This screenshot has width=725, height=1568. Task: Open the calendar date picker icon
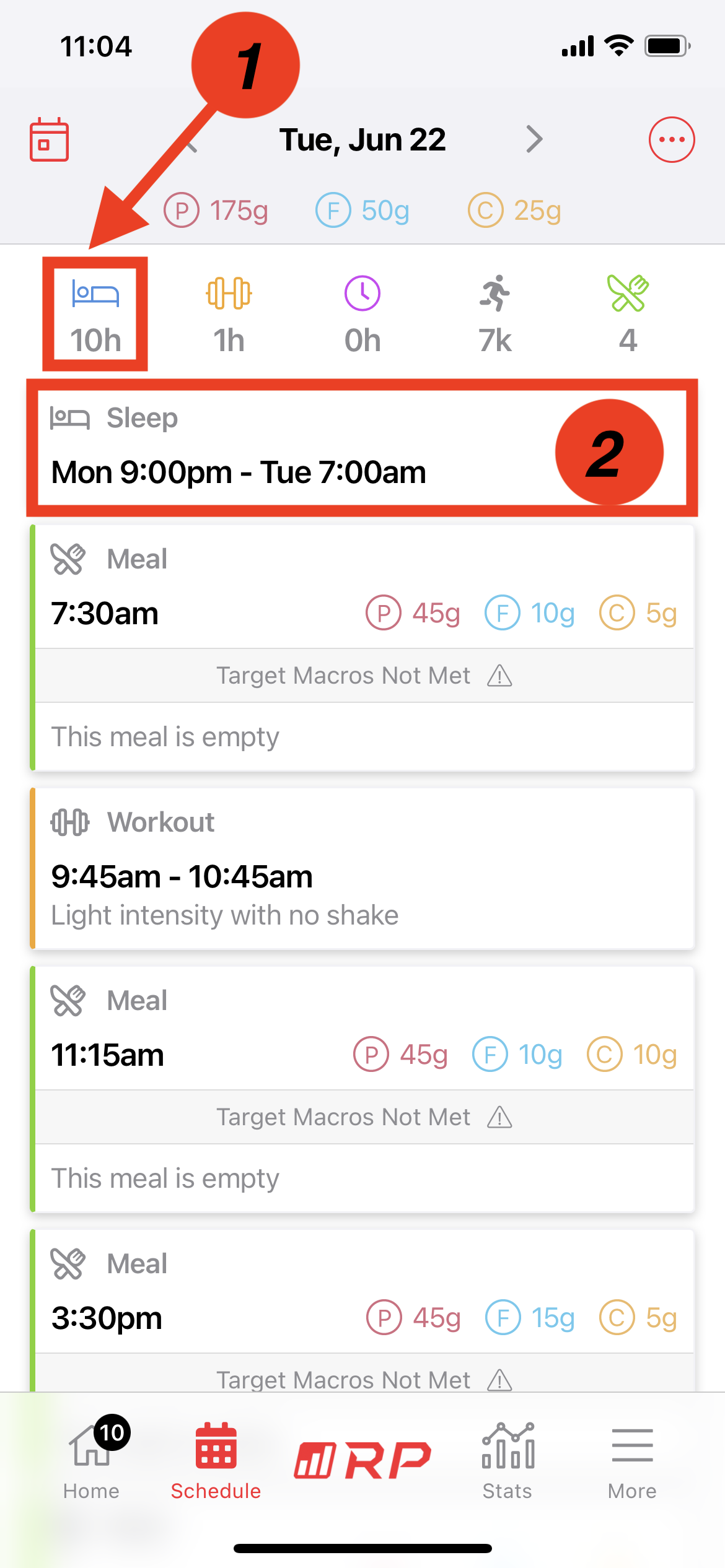(x=49, y=139)
